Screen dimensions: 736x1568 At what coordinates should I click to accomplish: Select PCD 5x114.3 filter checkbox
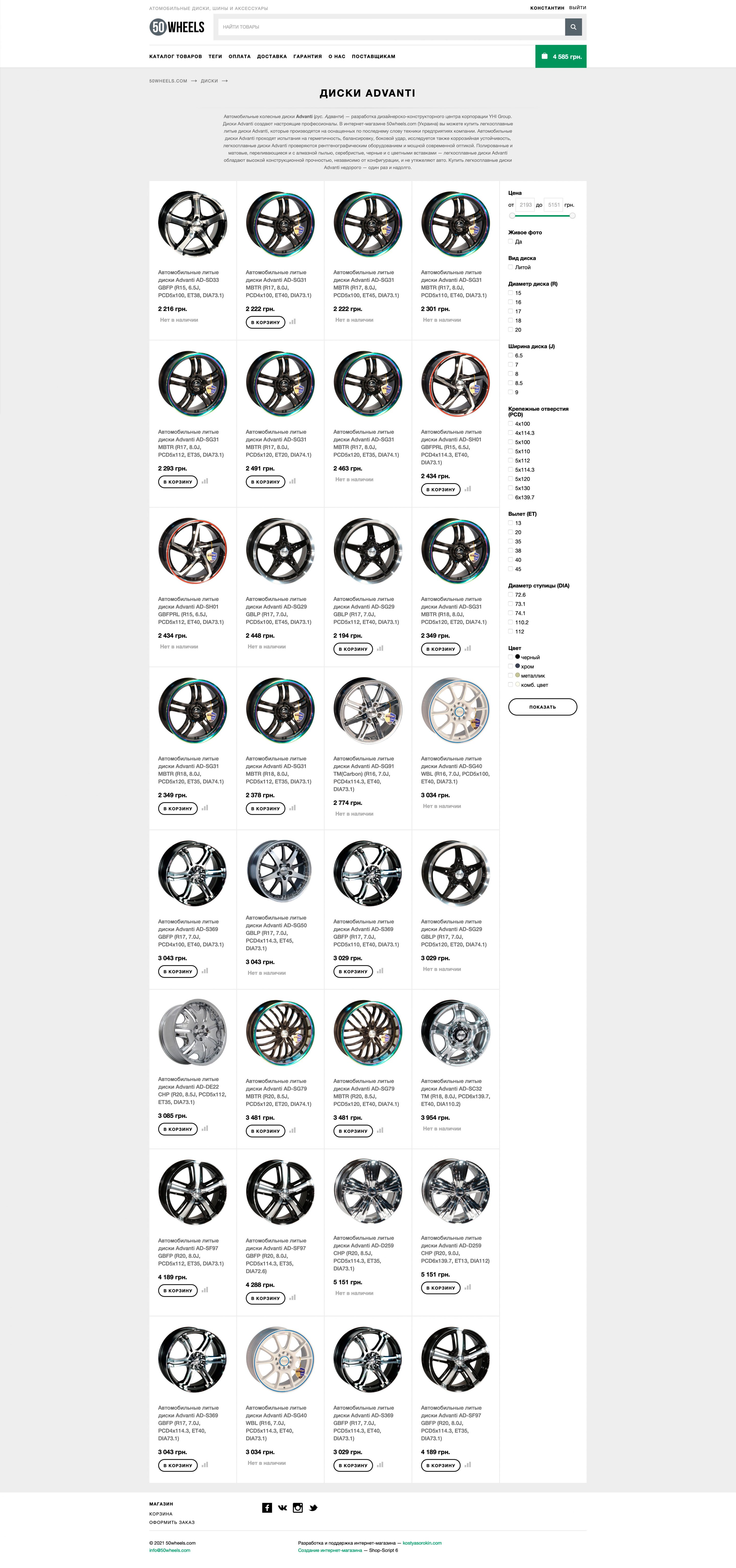tap(511, 469)
